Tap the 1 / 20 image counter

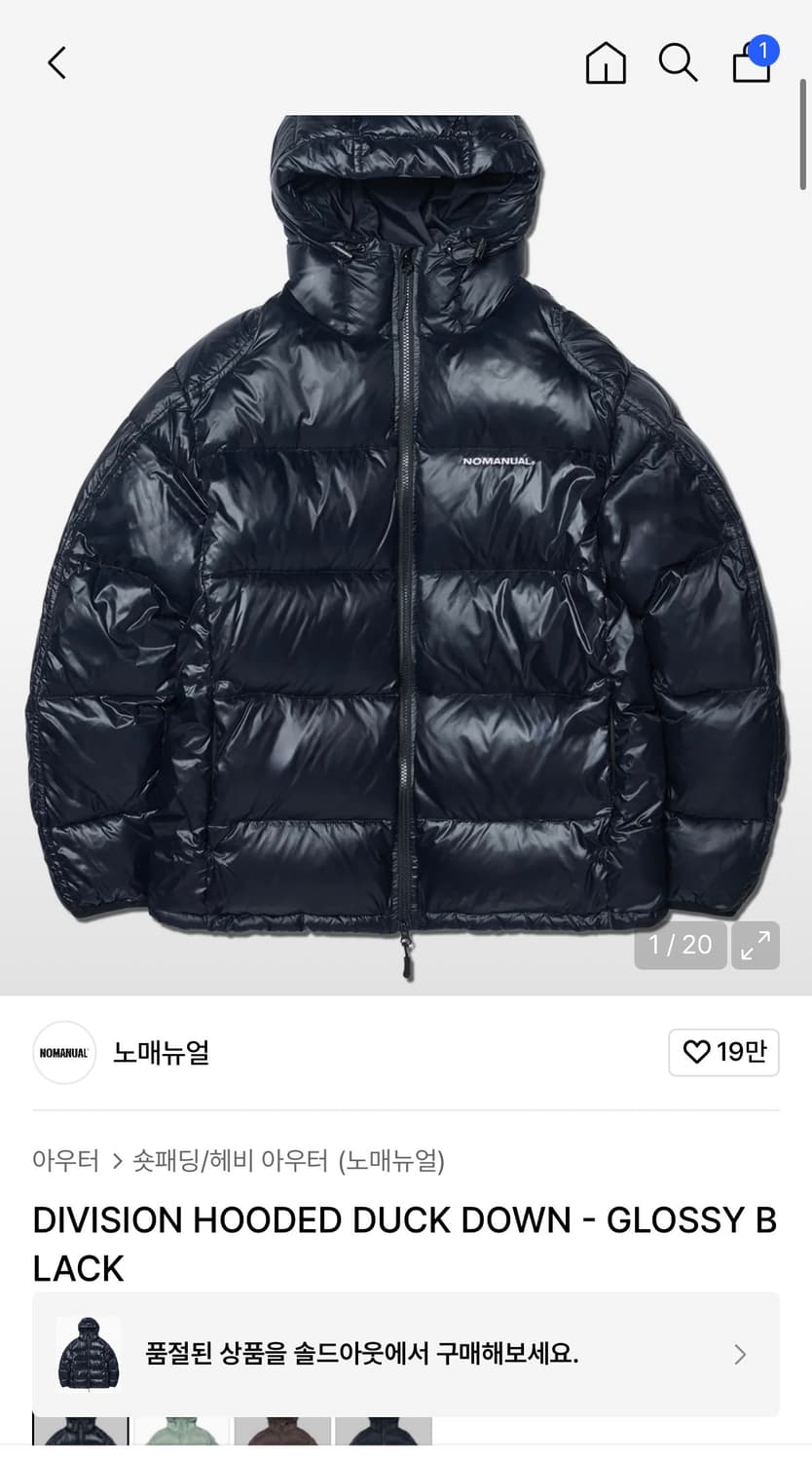680,945
